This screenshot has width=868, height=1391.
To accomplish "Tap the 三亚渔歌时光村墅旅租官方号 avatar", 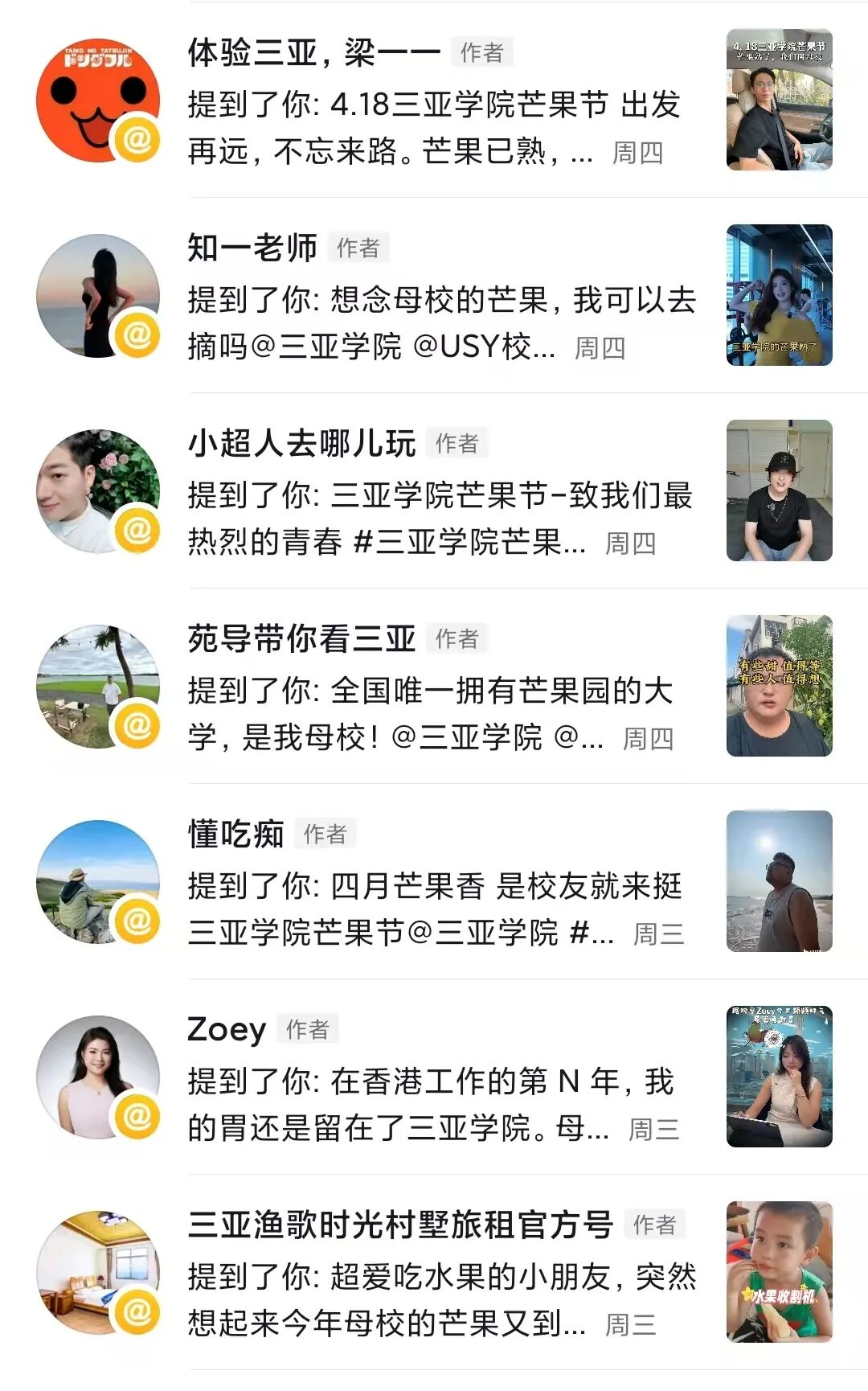I will click(x=97, y=1273).
